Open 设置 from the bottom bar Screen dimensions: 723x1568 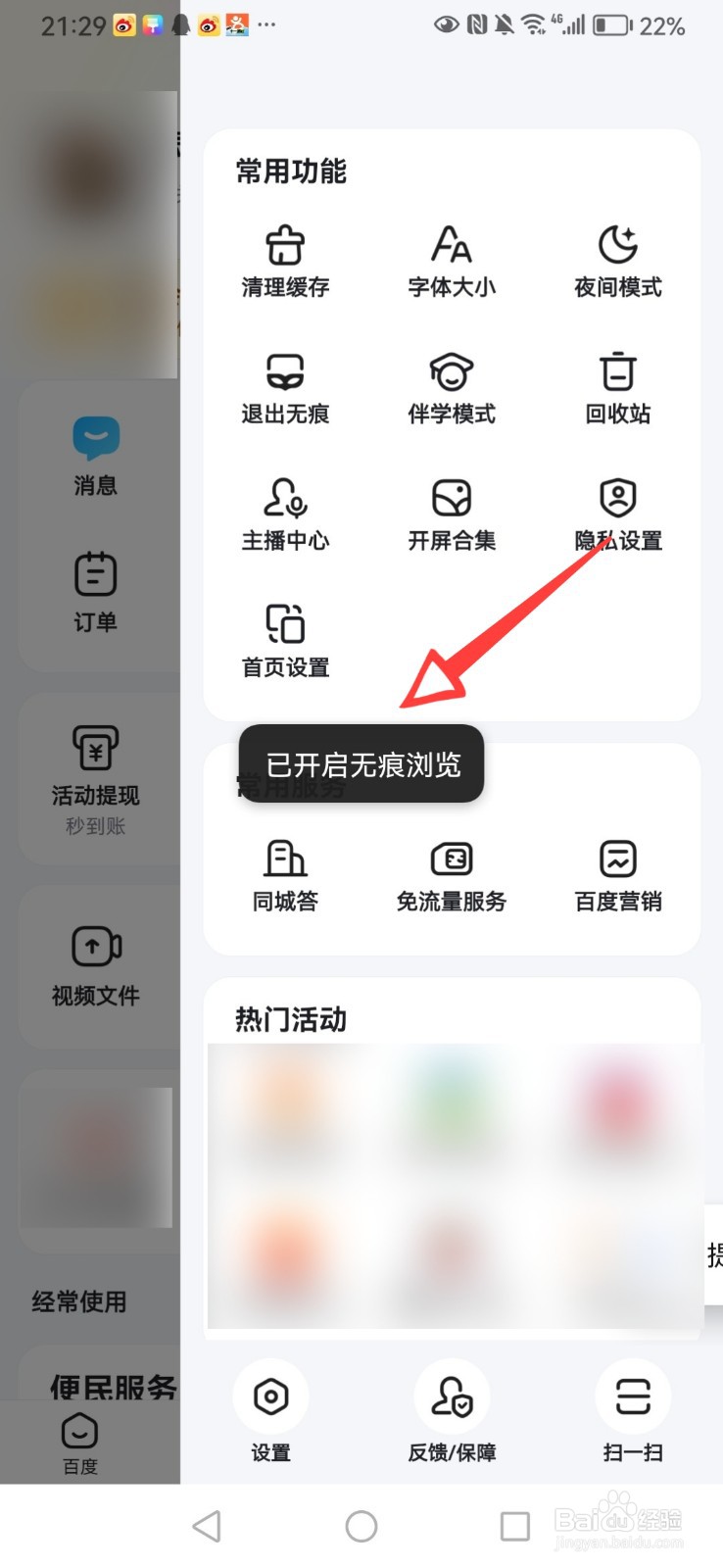(270, 1411)
